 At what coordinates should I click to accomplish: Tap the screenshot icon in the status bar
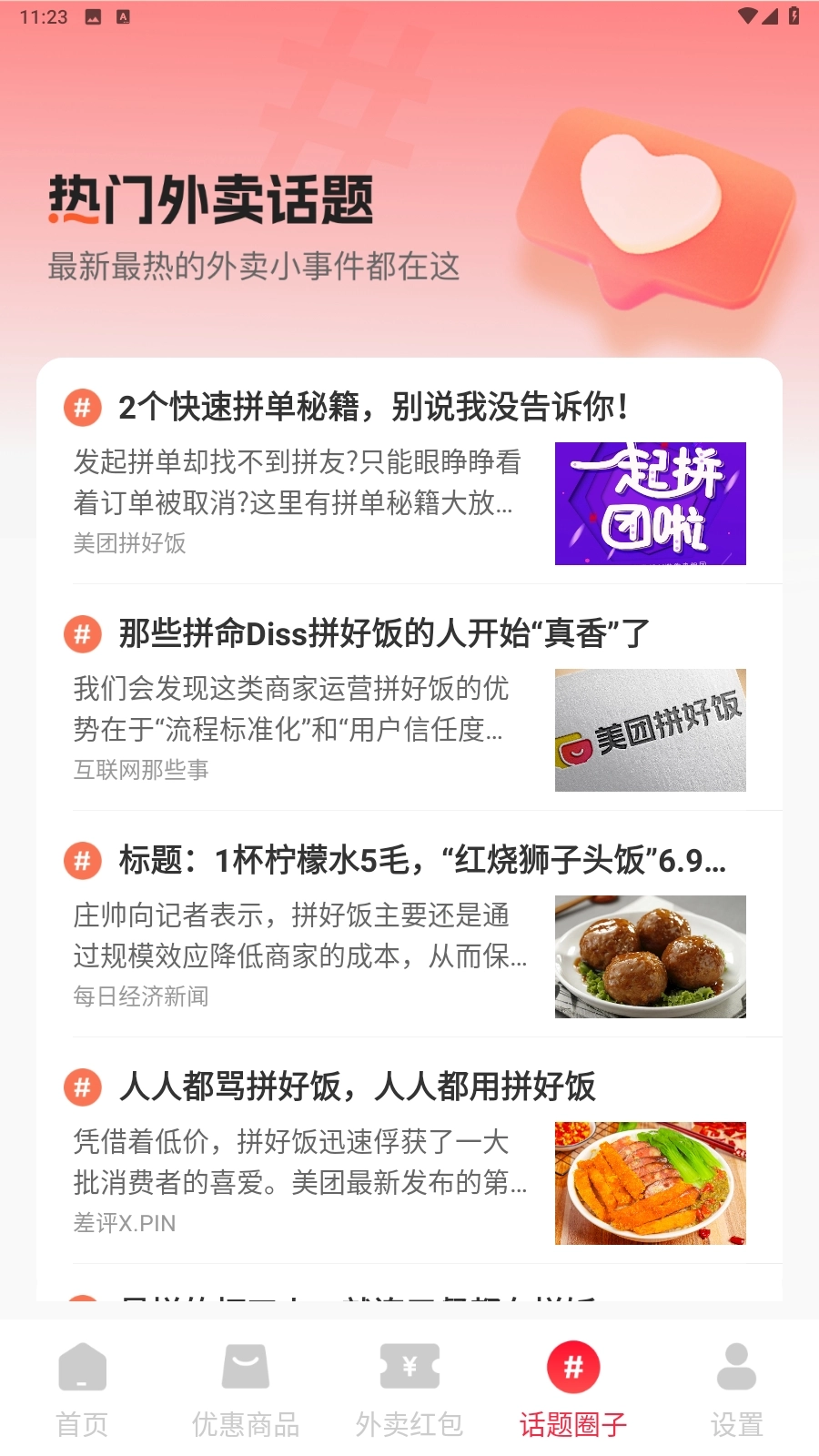tap(94, 15)
